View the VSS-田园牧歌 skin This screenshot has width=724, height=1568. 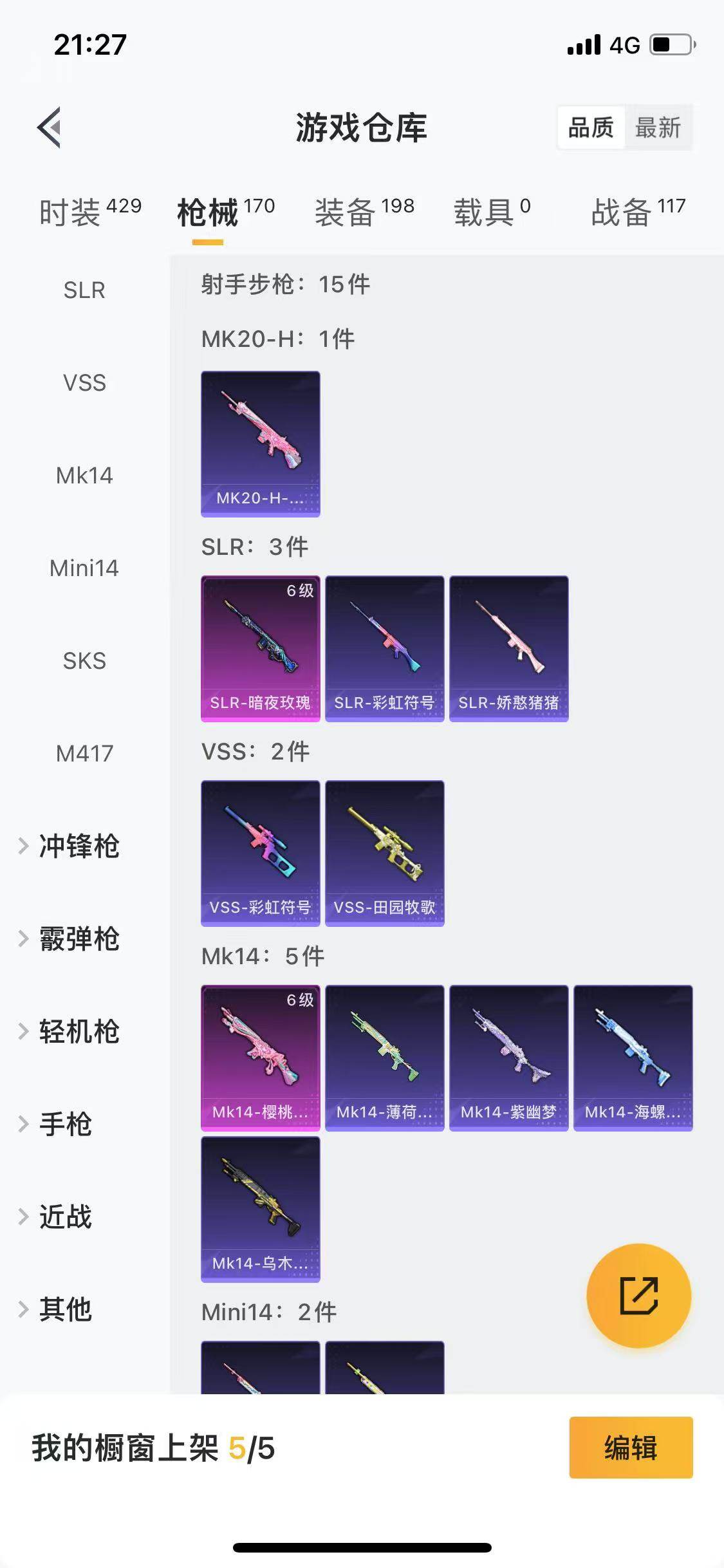click(x=384, y=853)
